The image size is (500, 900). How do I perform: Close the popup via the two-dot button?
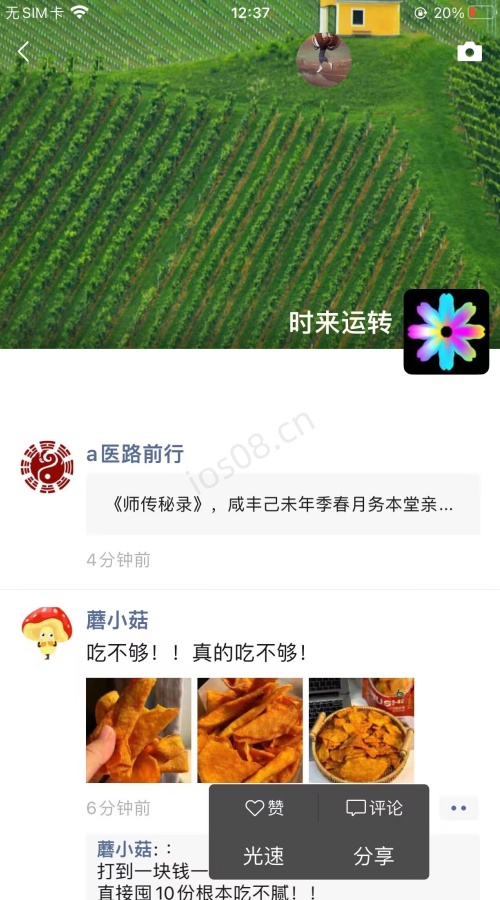point(459,808)
